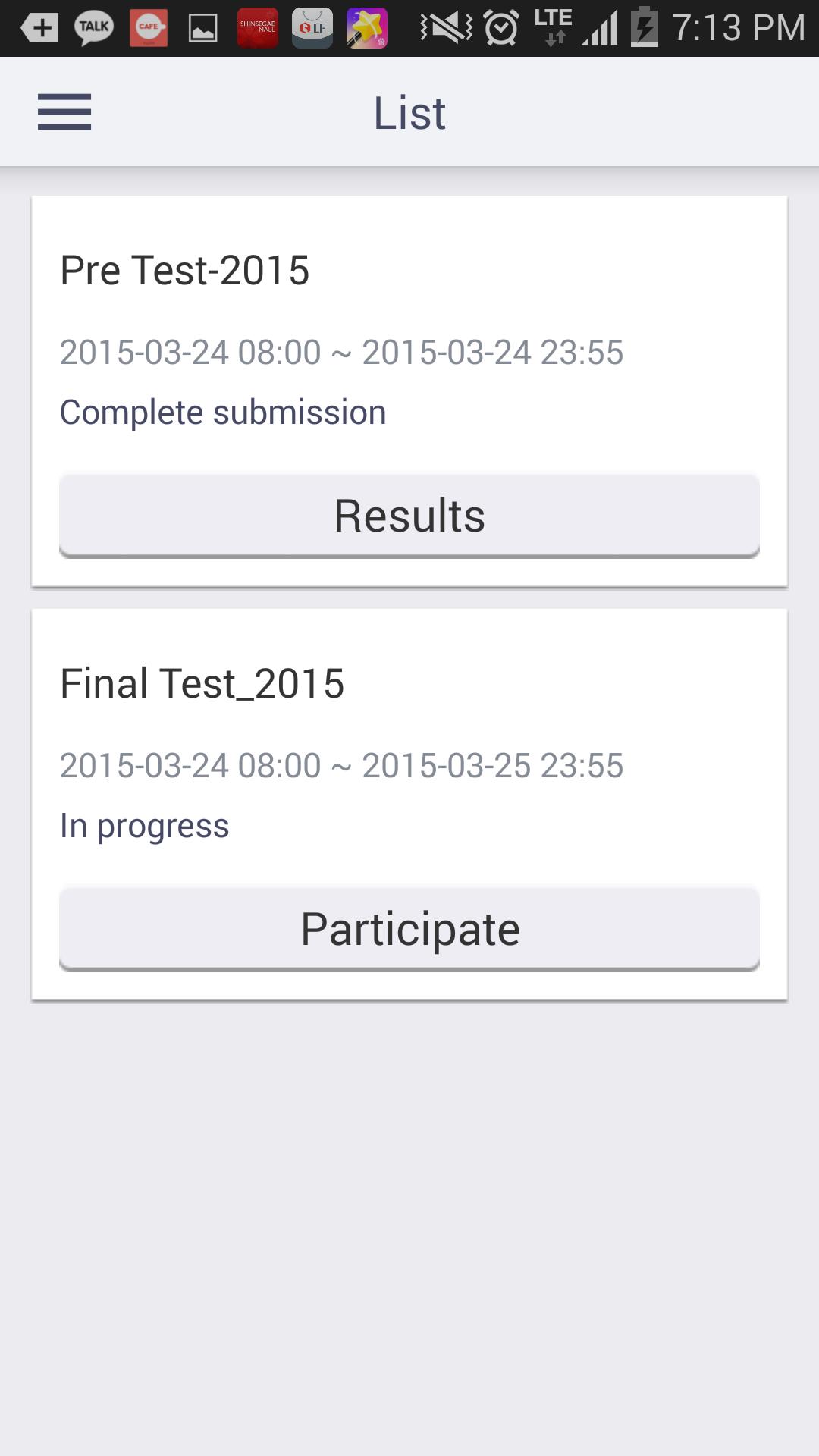Select the In progress status text
Image resolution: width=819 pixels, height=1456 pixels.
(145, 825)
